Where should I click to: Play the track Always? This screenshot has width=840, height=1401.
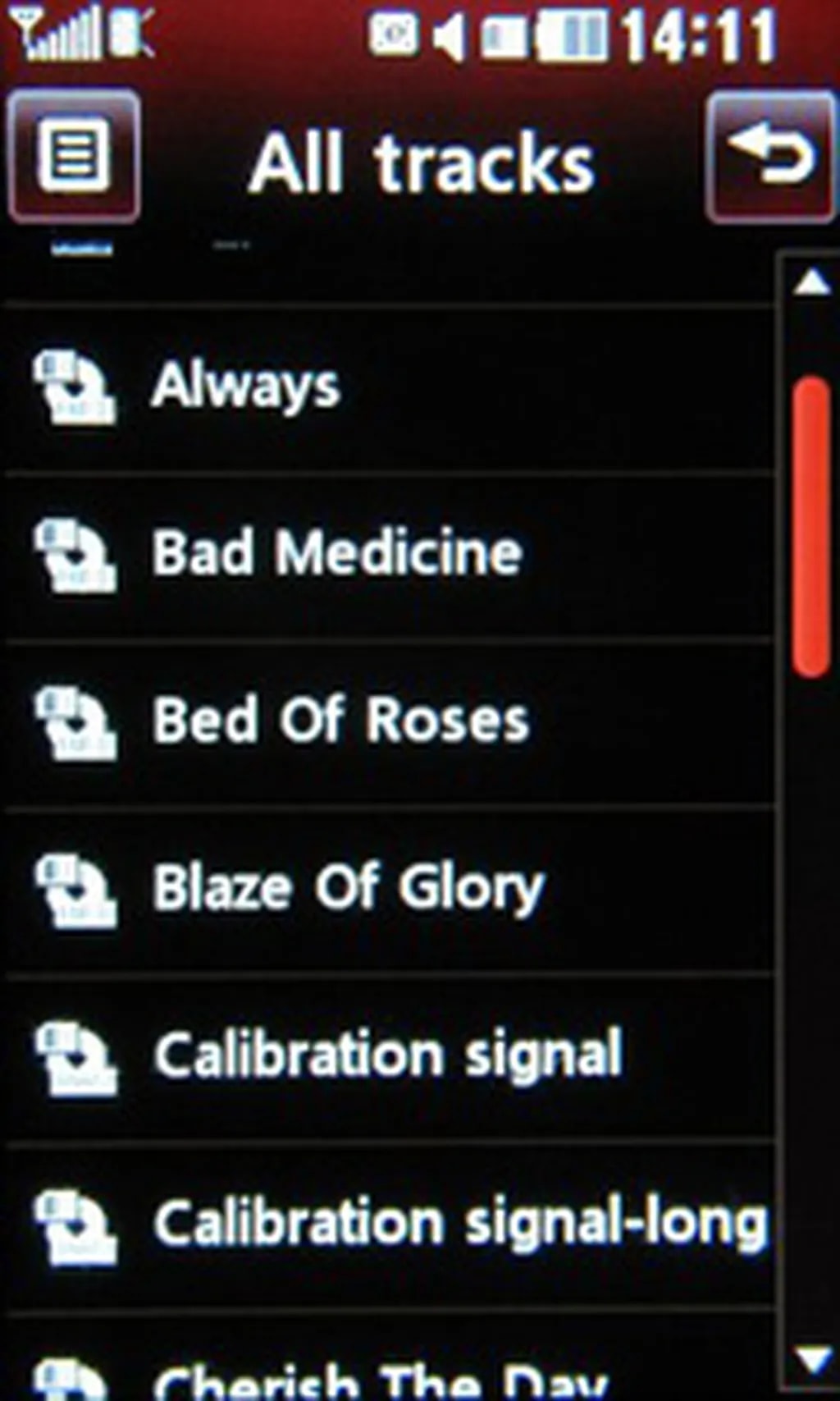(246, 387)
